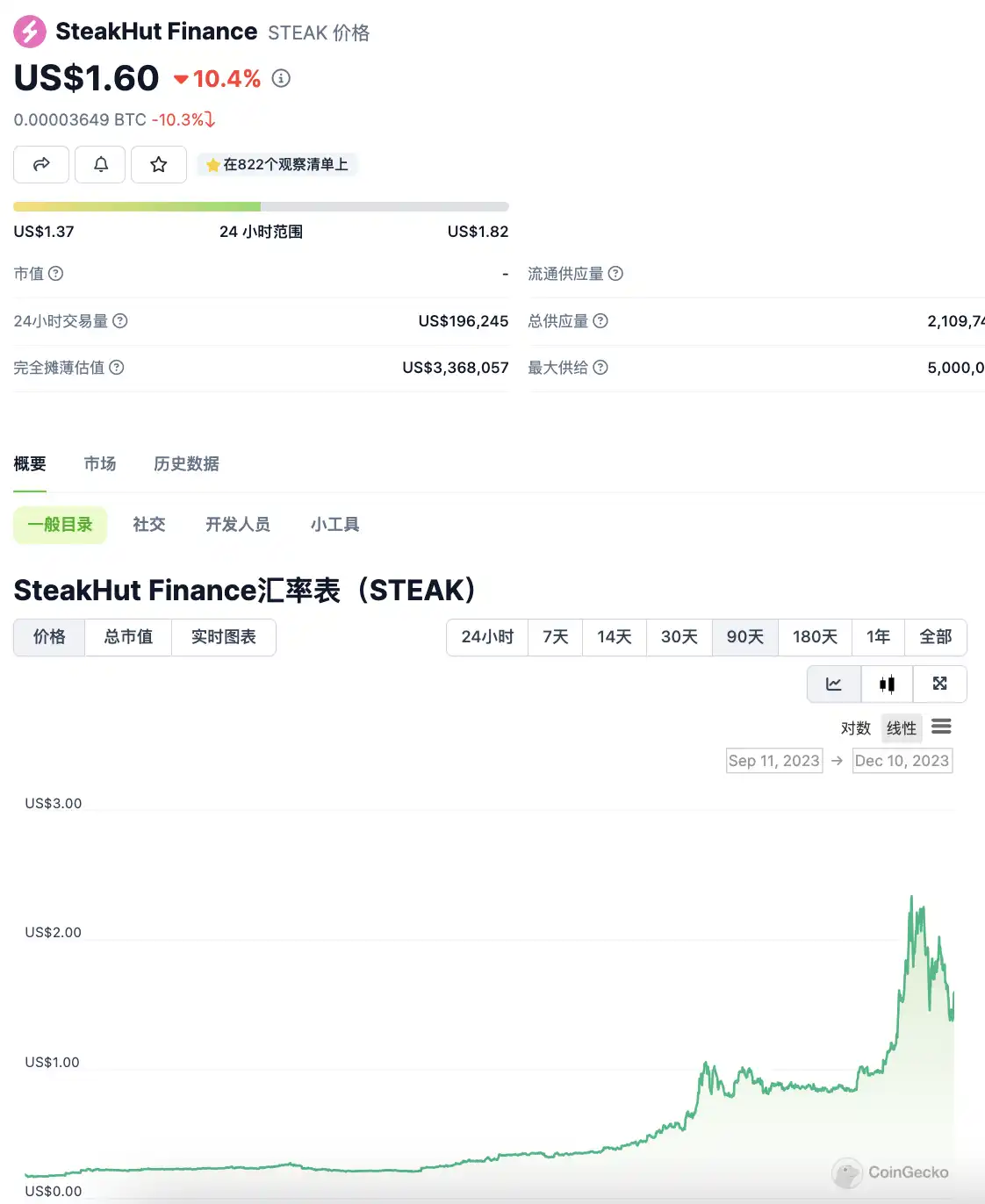Open the 小工具 section
The image size is (985, 1204).
334,525
